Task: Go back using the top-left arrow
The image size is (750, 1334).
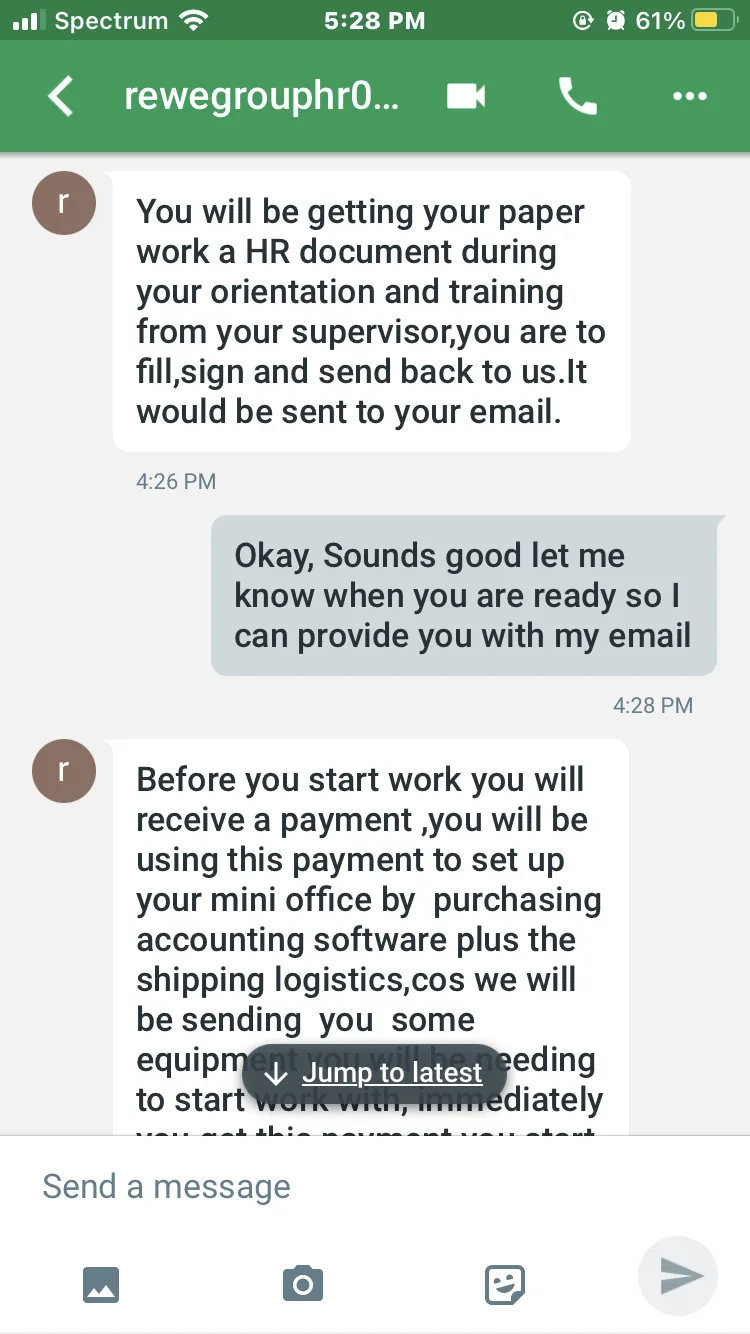Action: [61, 97]
